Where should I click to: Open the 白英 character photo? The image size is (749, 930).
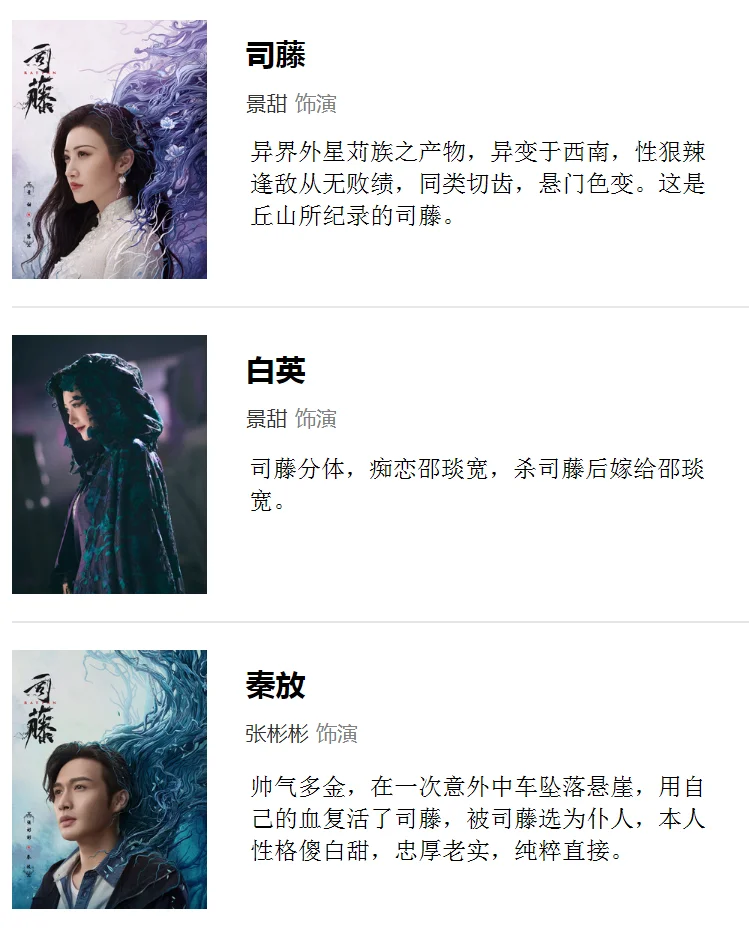pos(109,464)
